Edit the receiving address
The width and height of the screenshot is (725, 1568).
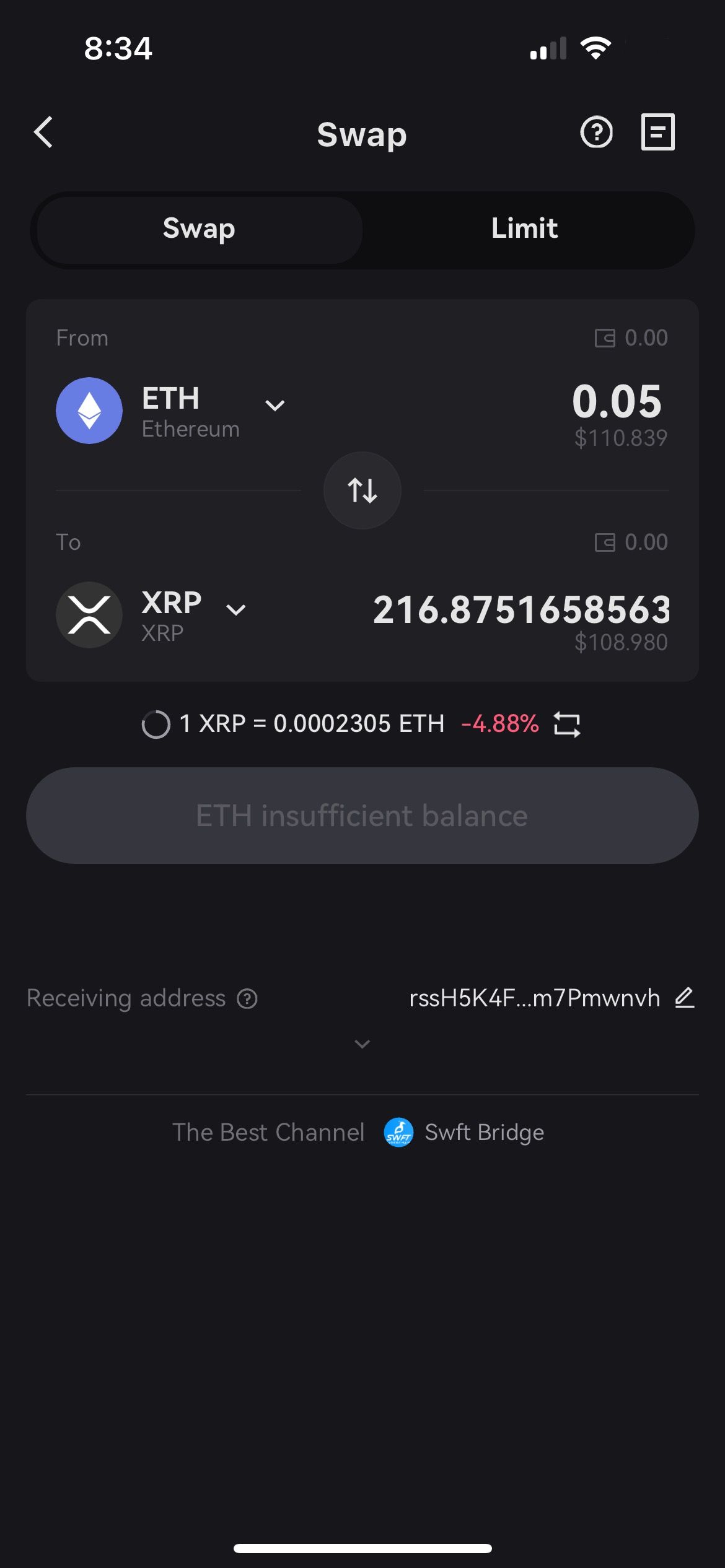[x=685, y=998]
